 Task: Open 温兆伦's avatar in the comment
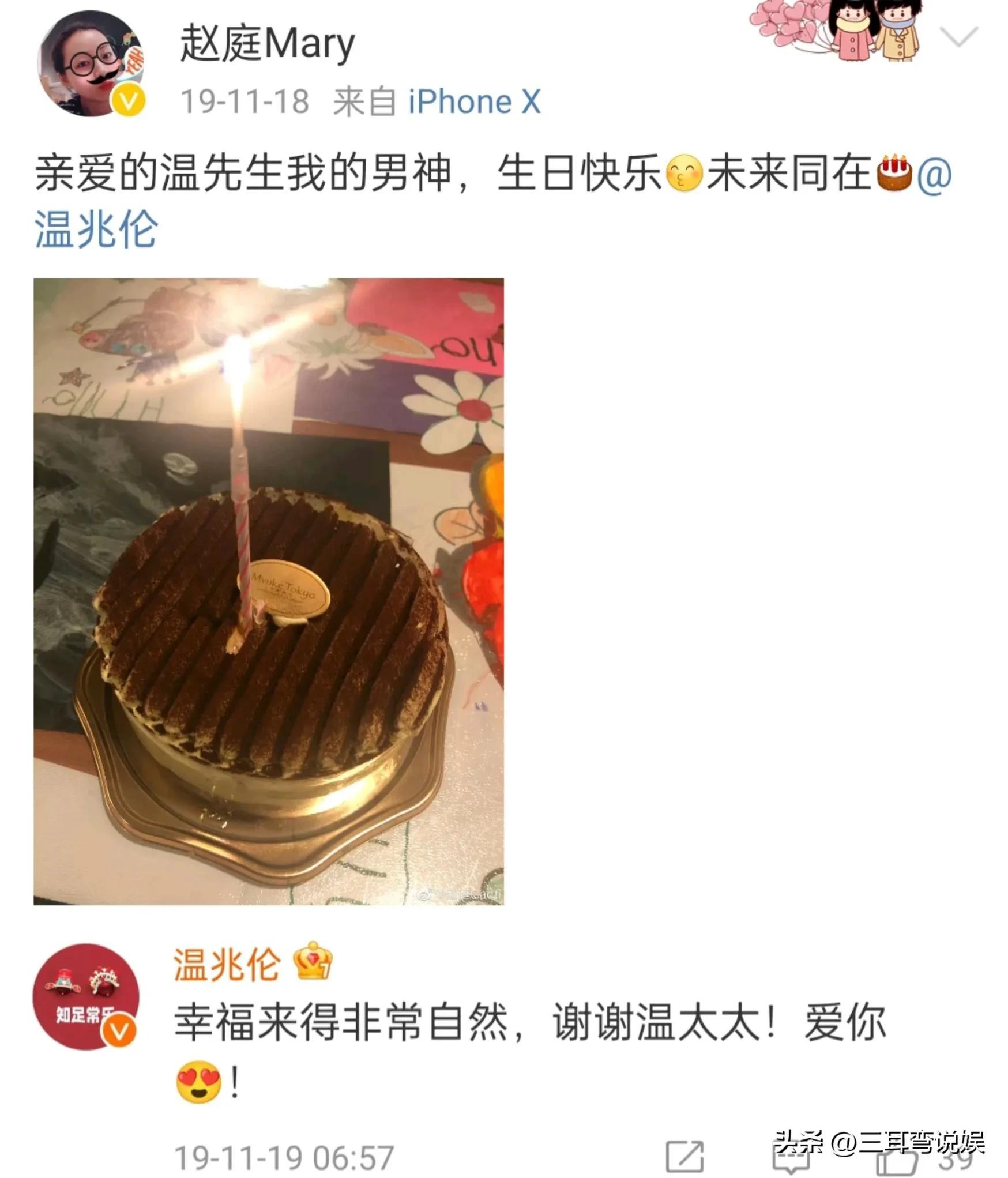pos(85,996)
